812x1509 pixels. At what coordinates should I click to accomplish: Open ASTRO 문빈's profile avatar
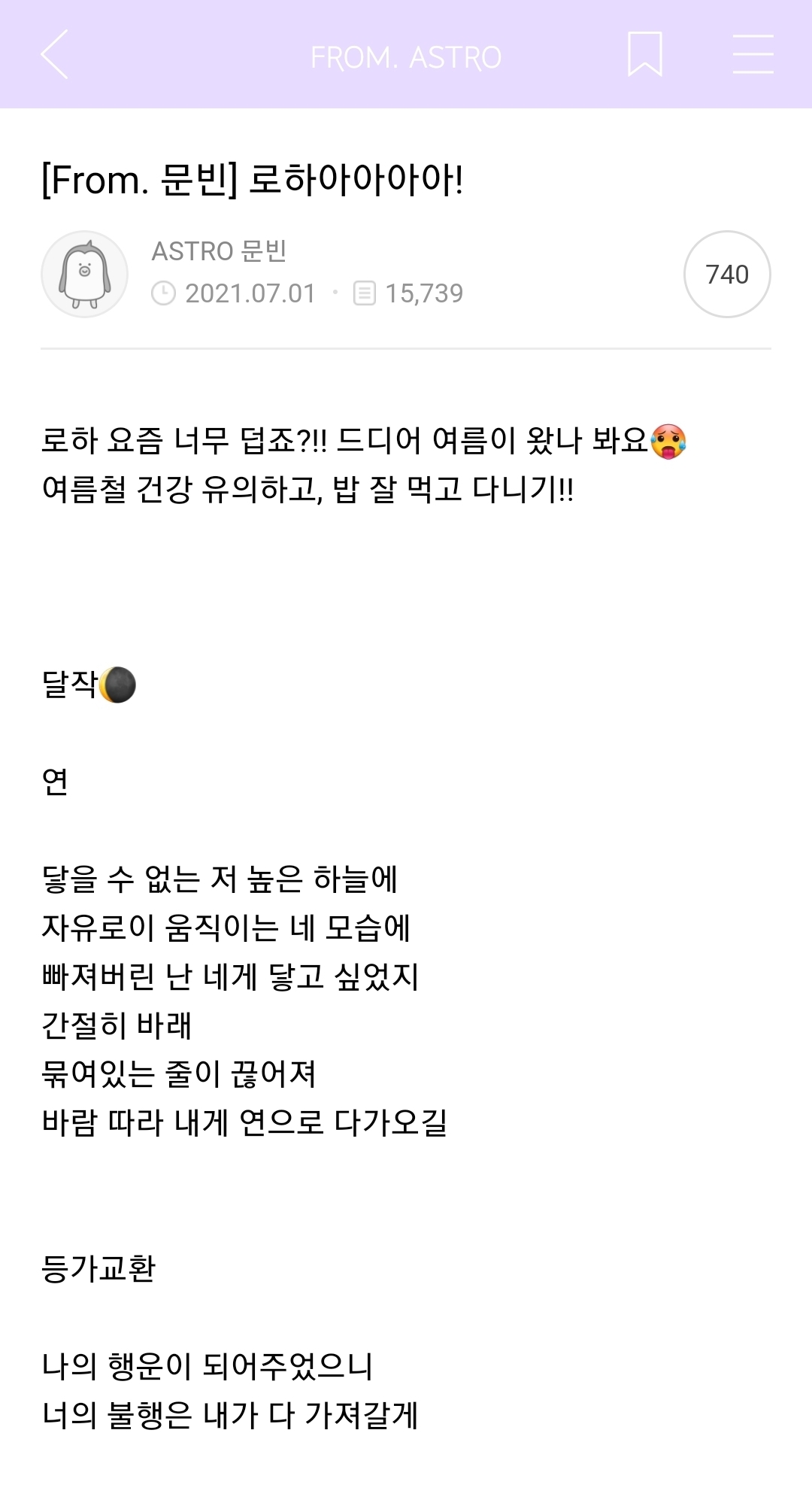(84, 274)
